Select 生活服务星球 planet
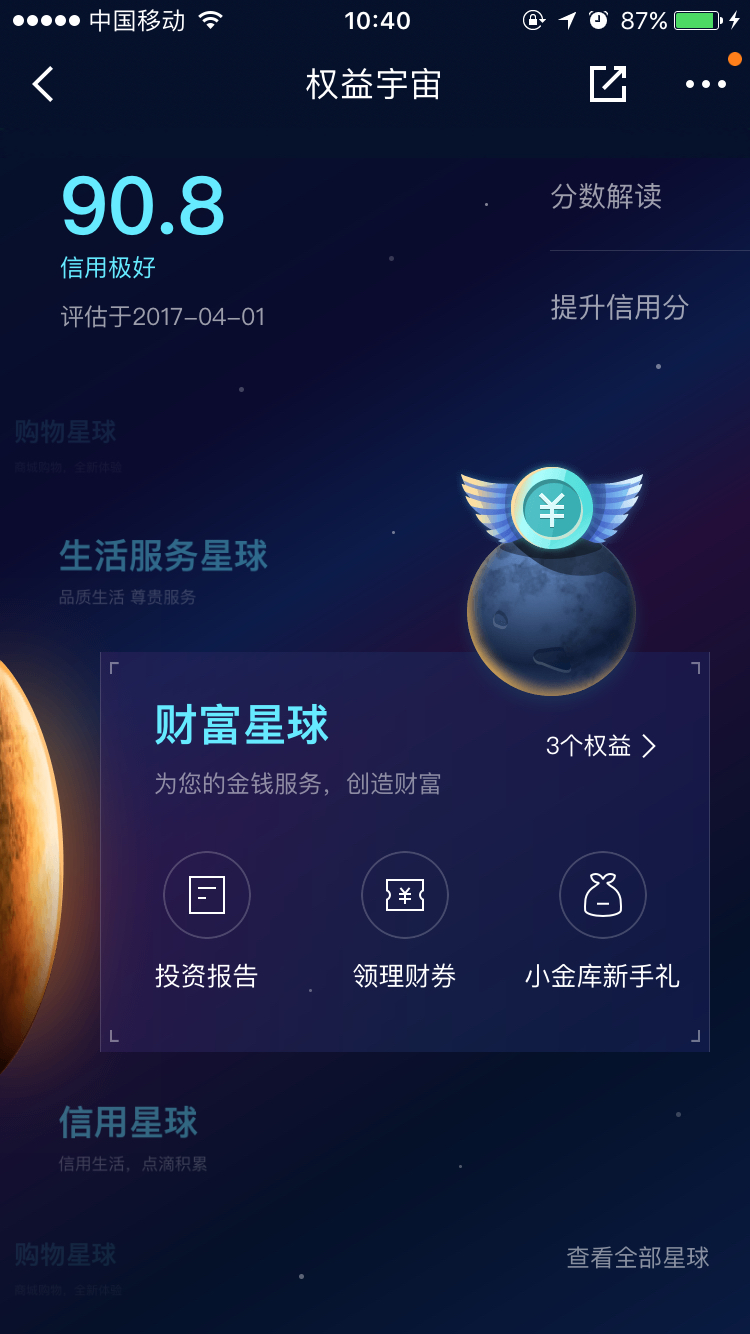The image size is (750, 1334). pos(164,558)
